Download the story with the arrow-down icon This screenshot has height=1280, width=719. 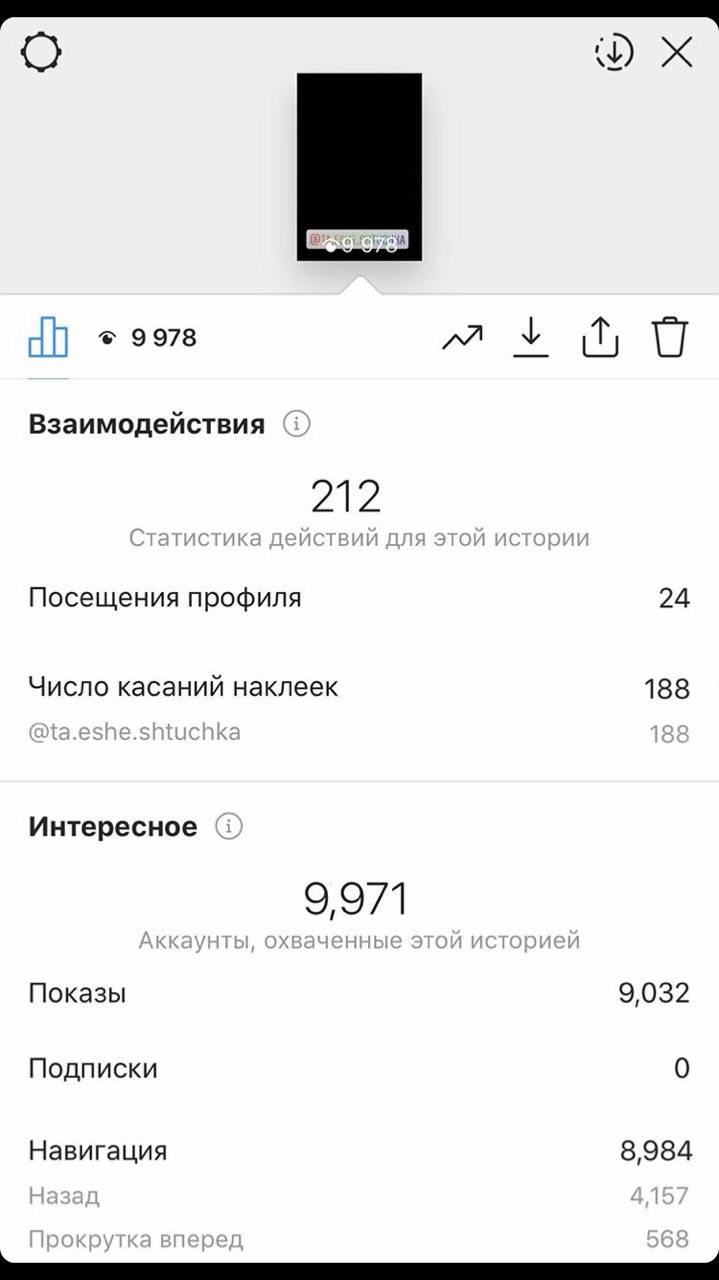click(531, 338)
